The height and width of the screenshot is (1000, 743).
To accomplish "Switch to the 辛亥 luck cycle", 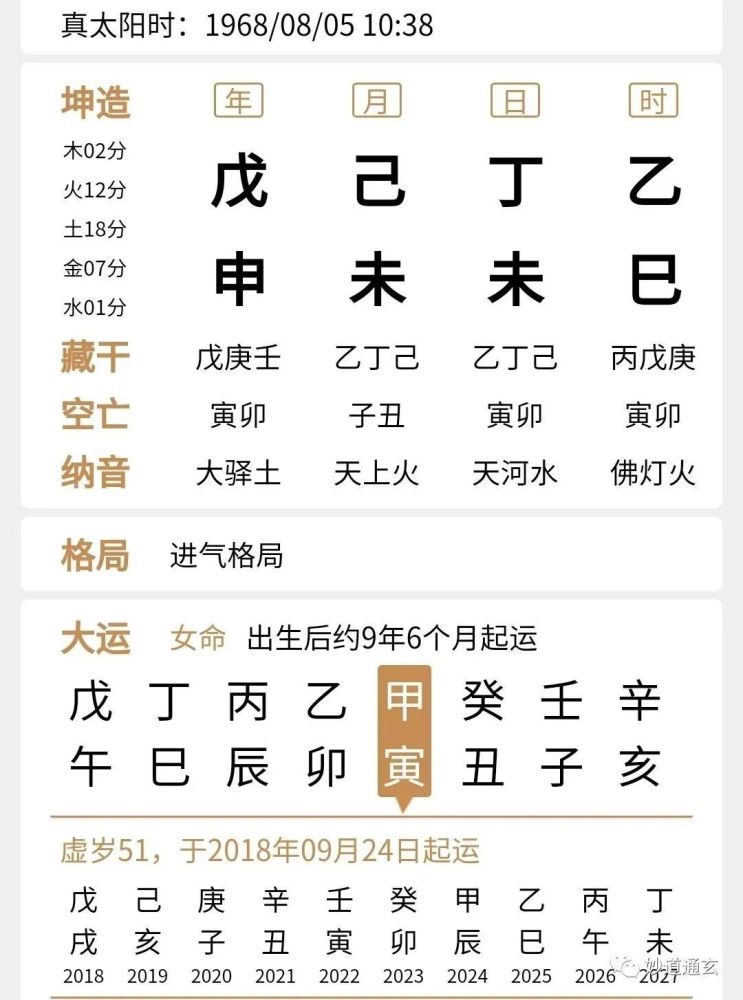I will pyautogui.click(x=639, y=735).
